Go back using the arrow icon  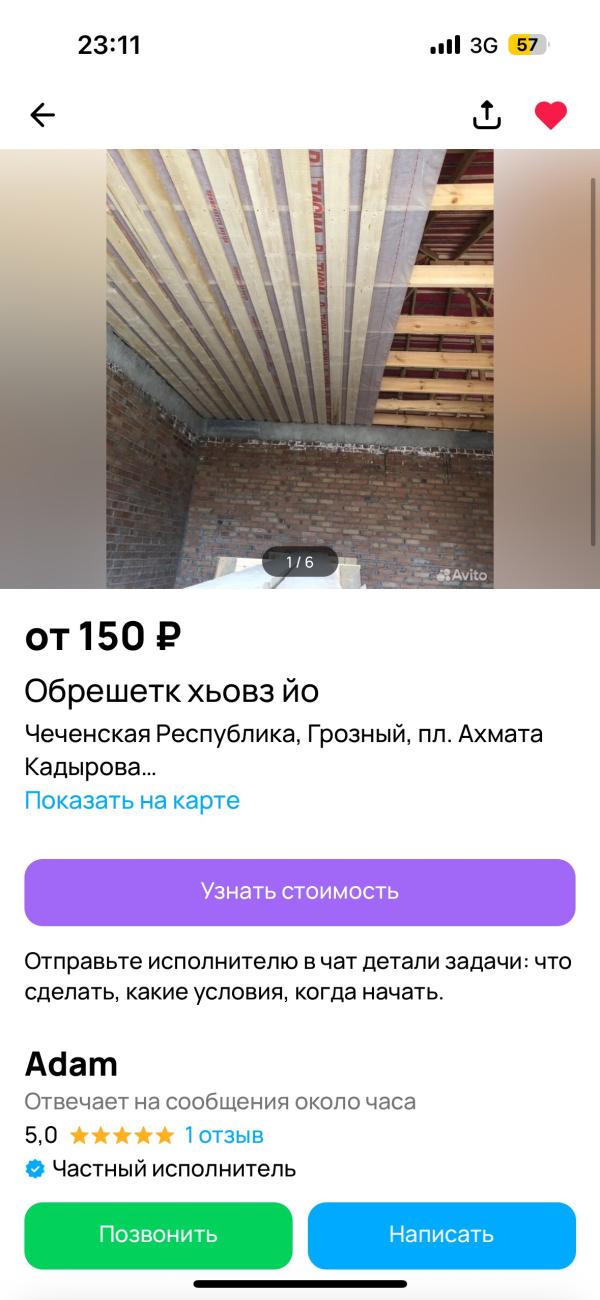[42, 115]
